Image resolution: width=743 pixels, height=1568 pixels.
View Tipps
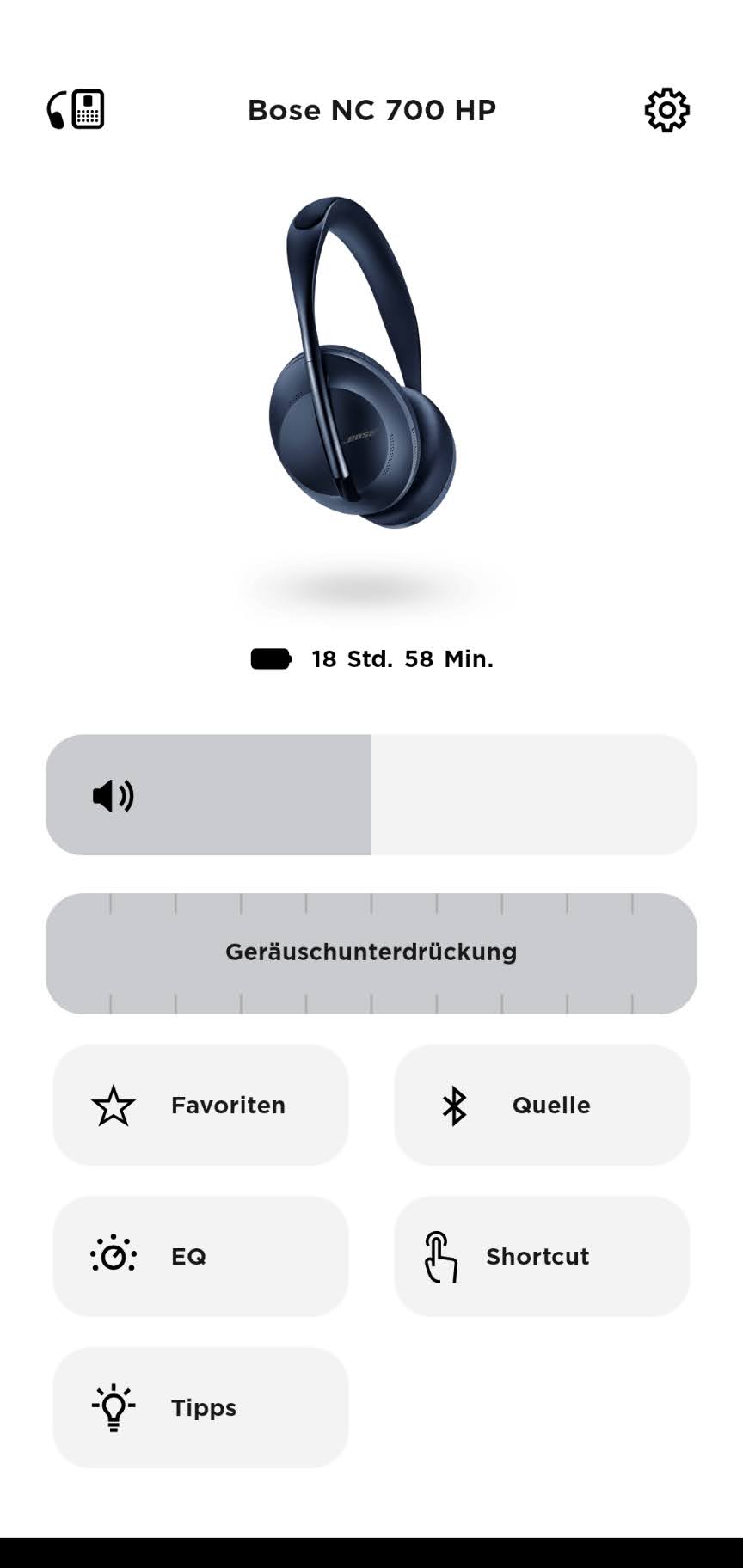[200, 1407]
